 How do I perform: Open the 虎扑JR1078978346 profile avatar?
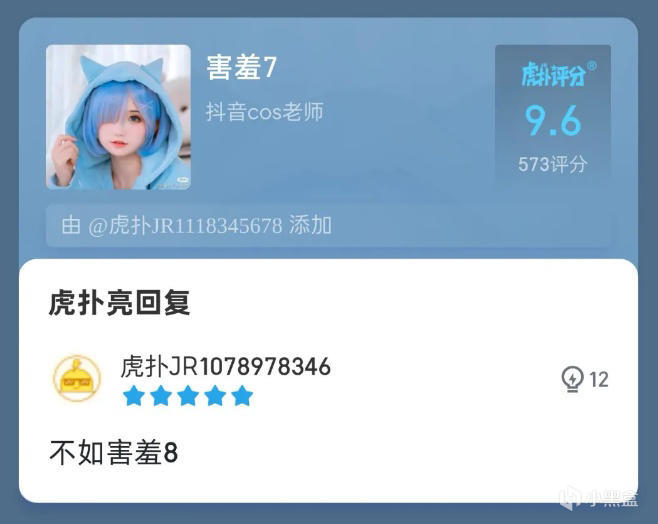click(x=77, y=379)
